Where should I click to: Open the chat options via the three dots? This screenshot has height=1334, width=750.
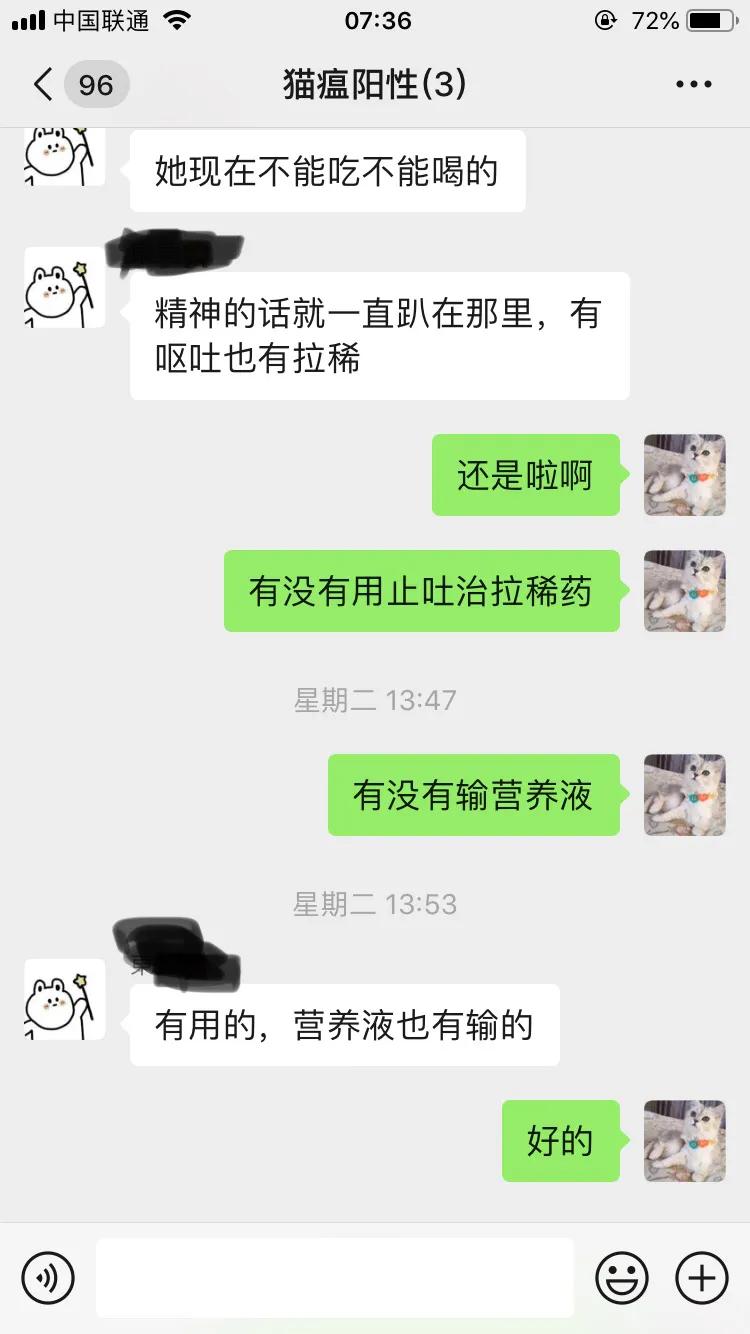click(693, 84)
